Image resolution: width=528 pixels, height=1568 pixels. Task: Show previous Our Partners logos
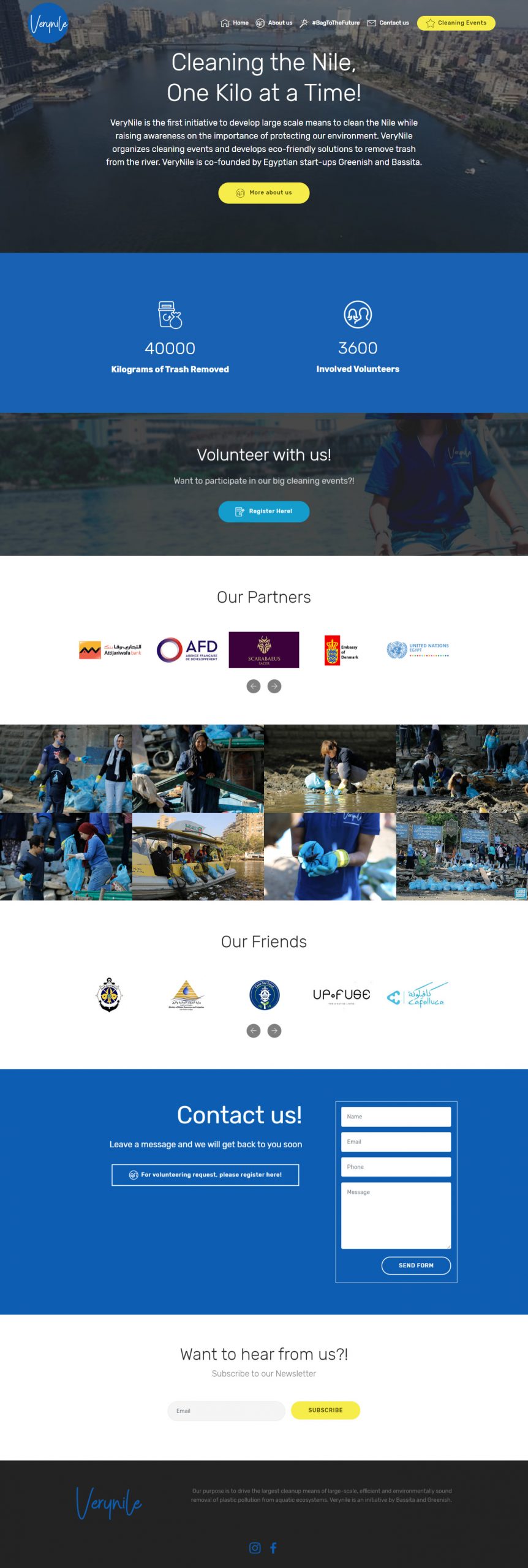[254, 687]
